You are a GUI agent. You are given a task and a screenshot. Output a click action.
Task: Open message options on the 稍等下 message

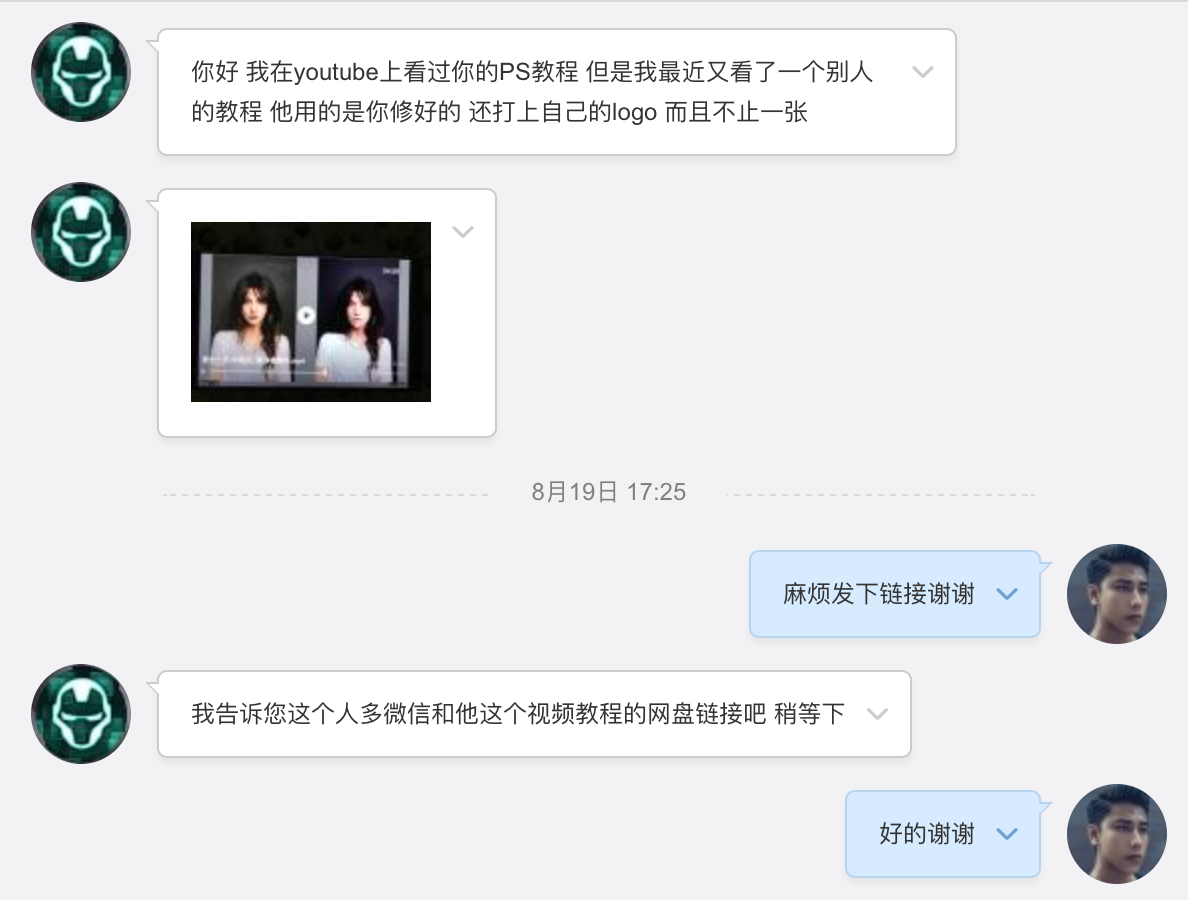(x=877, y=714)
